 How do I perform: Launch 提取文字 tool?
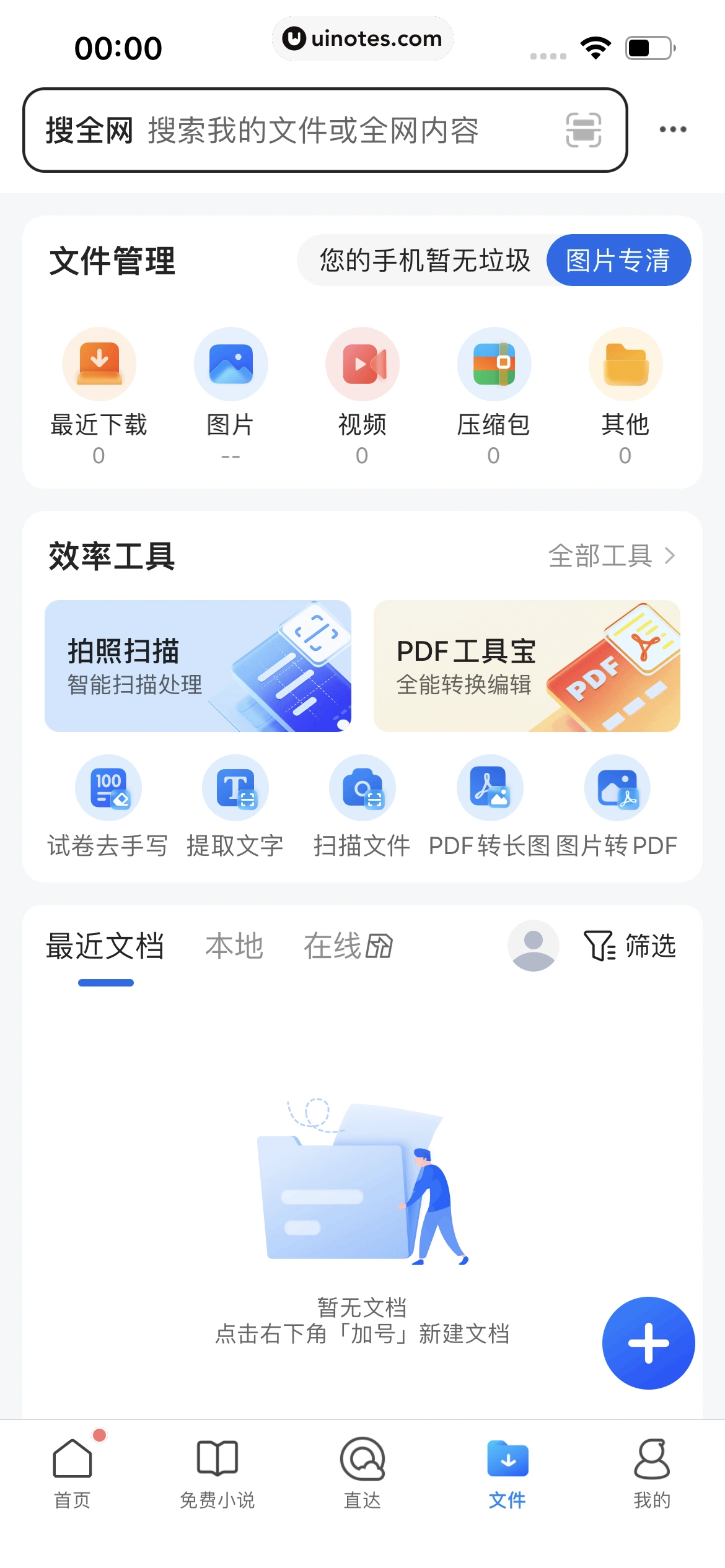(x=235, y=806)
